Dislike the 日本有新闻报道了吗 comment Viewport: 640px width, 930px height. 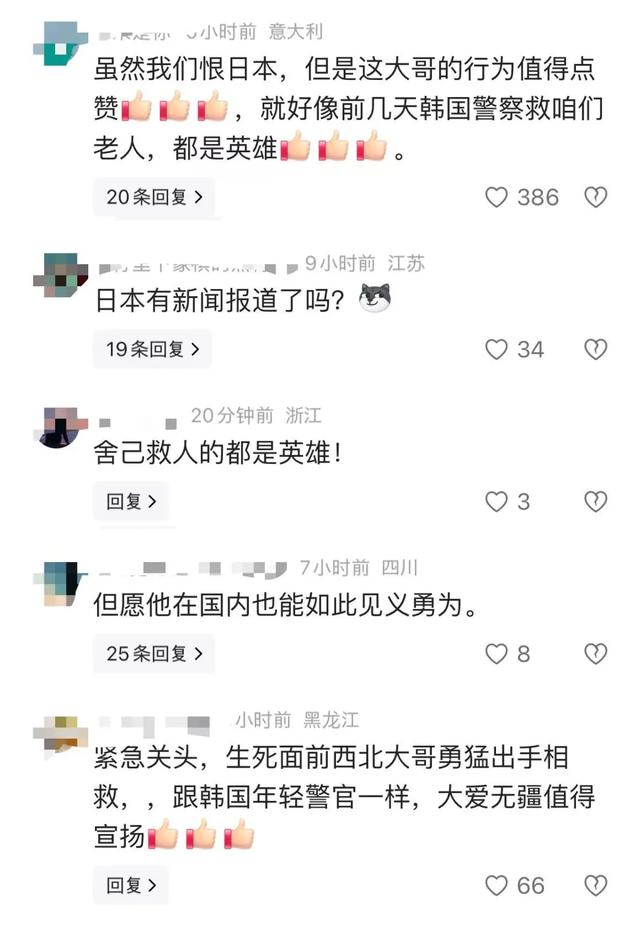[x=595, y=350]
